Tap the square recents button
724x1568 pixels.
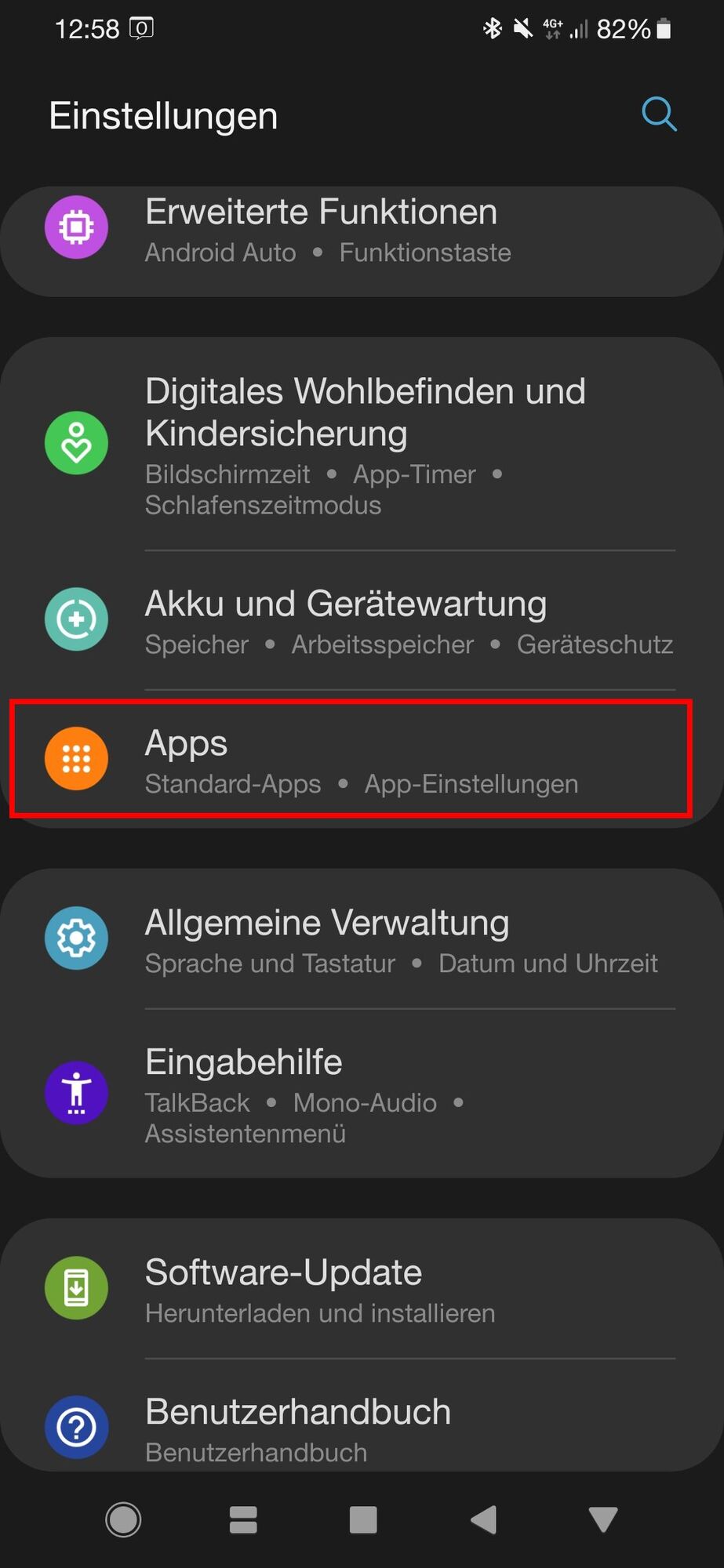363,1519
